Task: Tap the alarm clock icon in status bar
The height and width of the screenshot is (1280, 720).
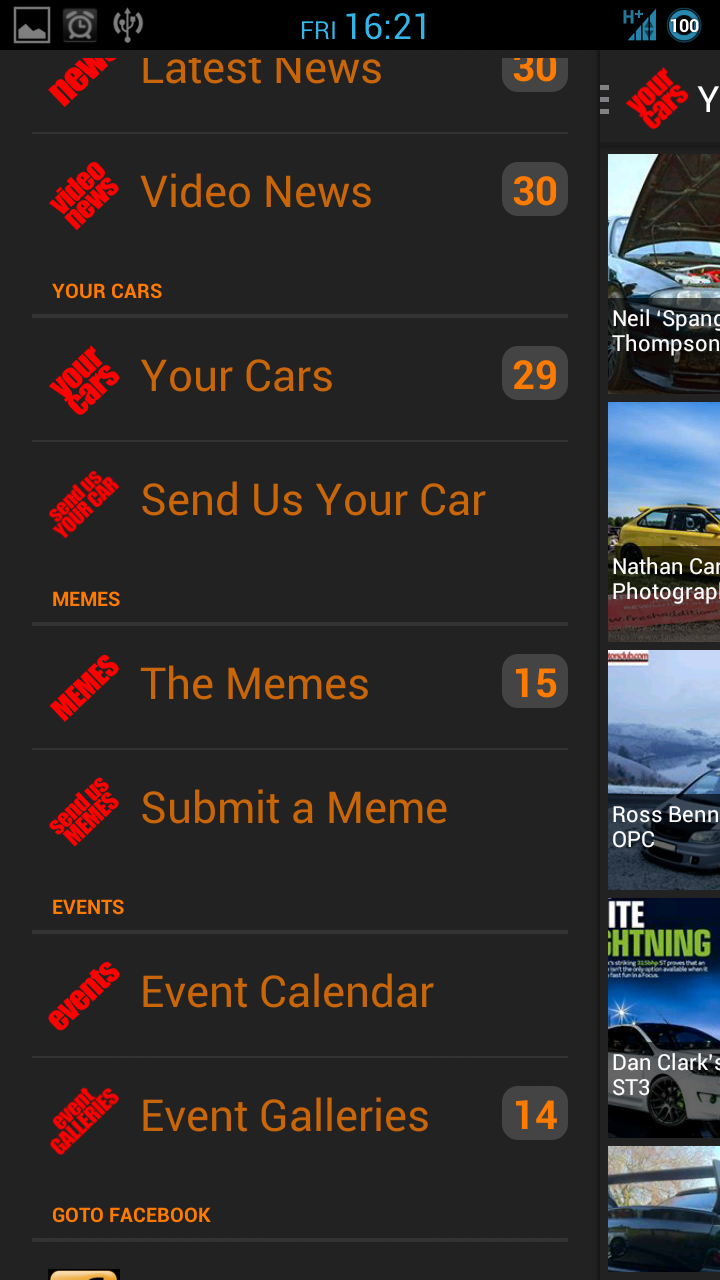Action: click(x=80, y=25)
